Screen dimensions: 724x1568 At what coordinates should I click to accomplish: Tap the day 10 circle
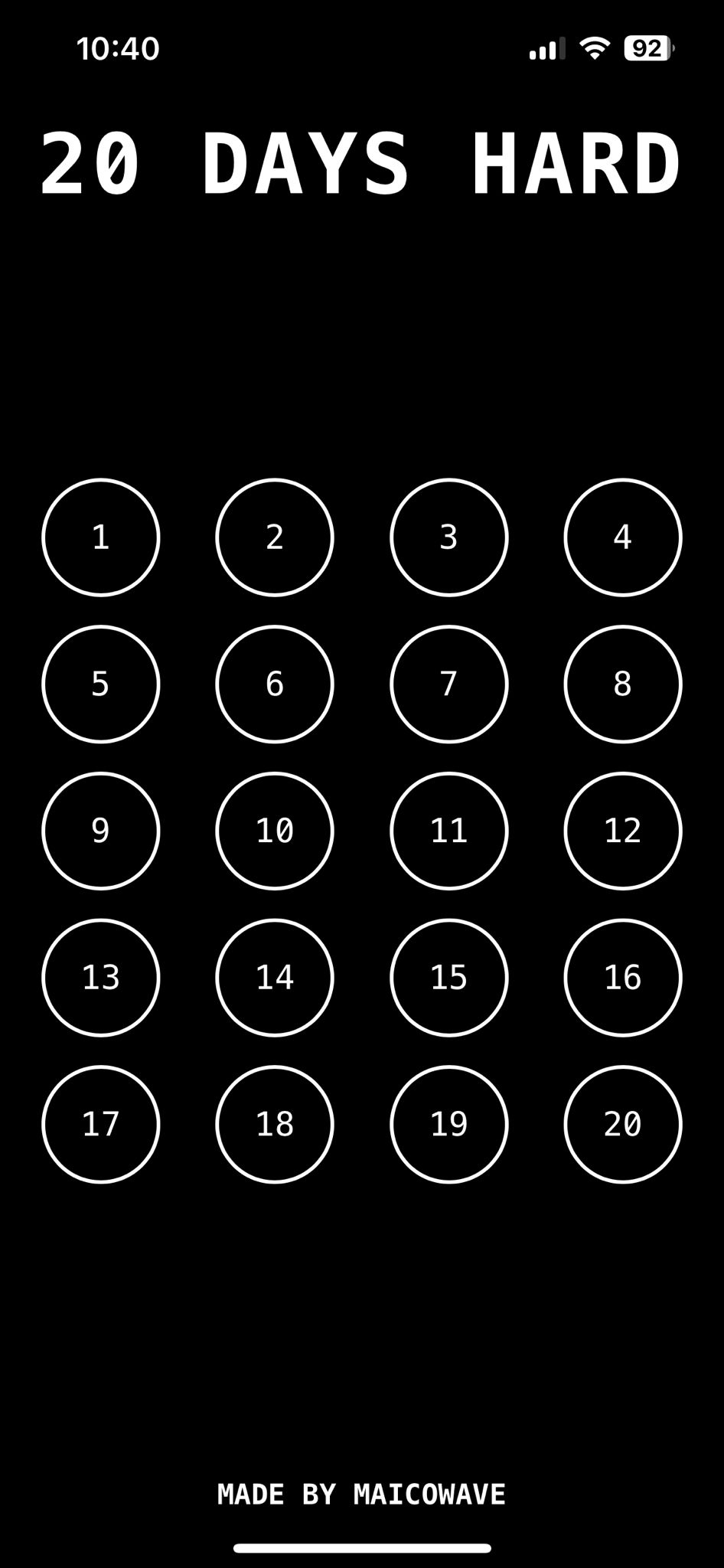(275, 831)
